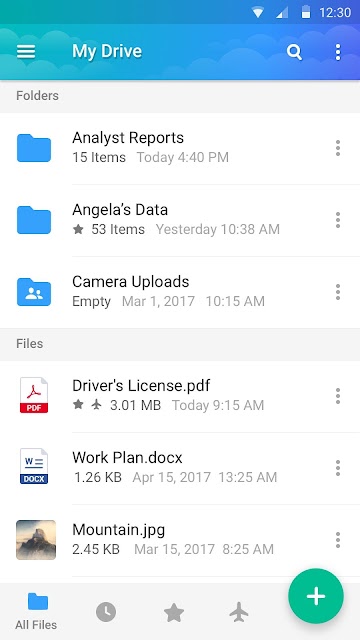The height and width of the screenshot is (640, 360).
Task: Show options for Work Plan.docx
Action: point(338,468)
